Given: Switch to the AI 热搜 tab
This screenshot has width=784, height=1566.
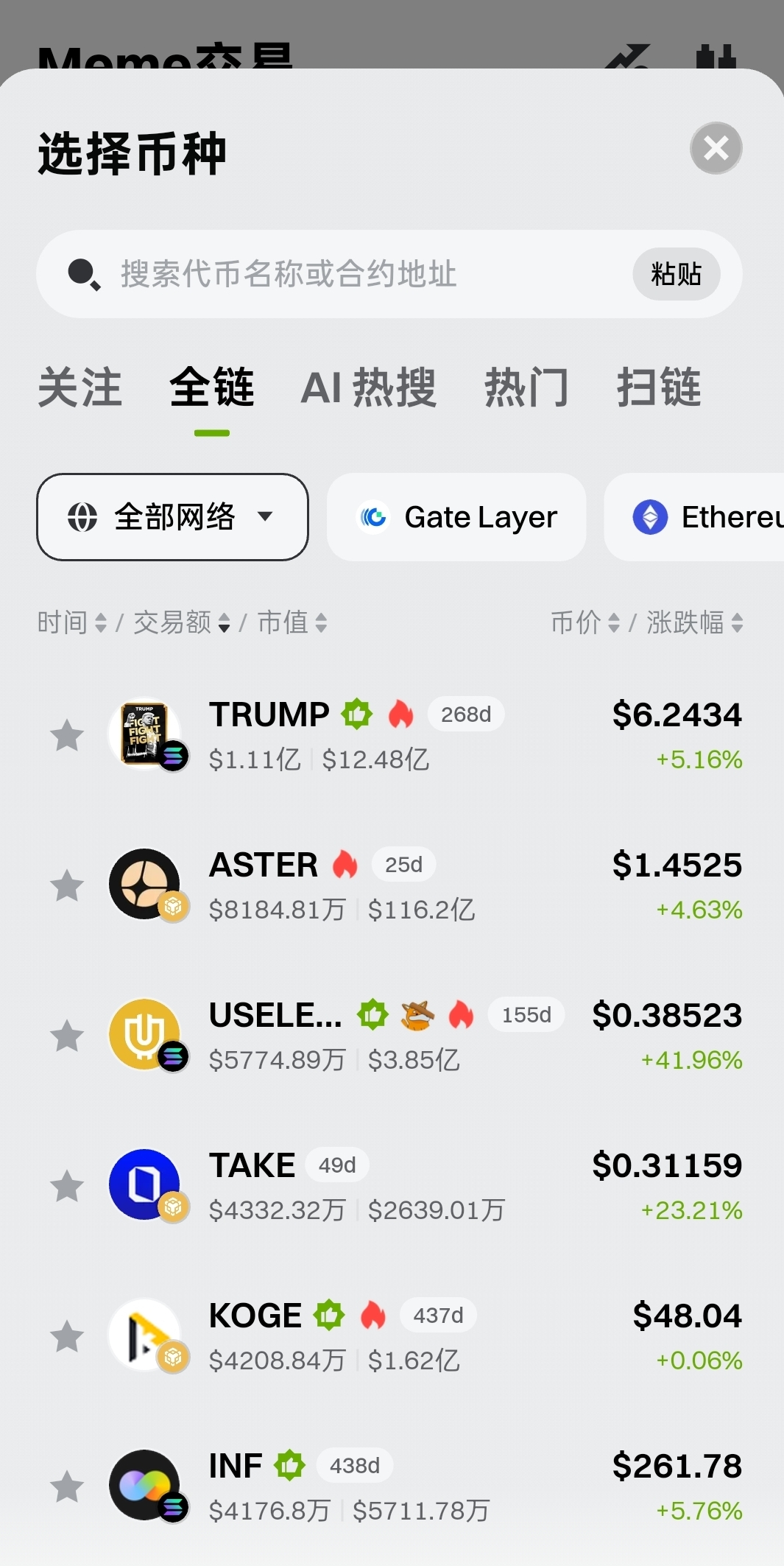Looking at the screenshot, I should tap(368, 387).
